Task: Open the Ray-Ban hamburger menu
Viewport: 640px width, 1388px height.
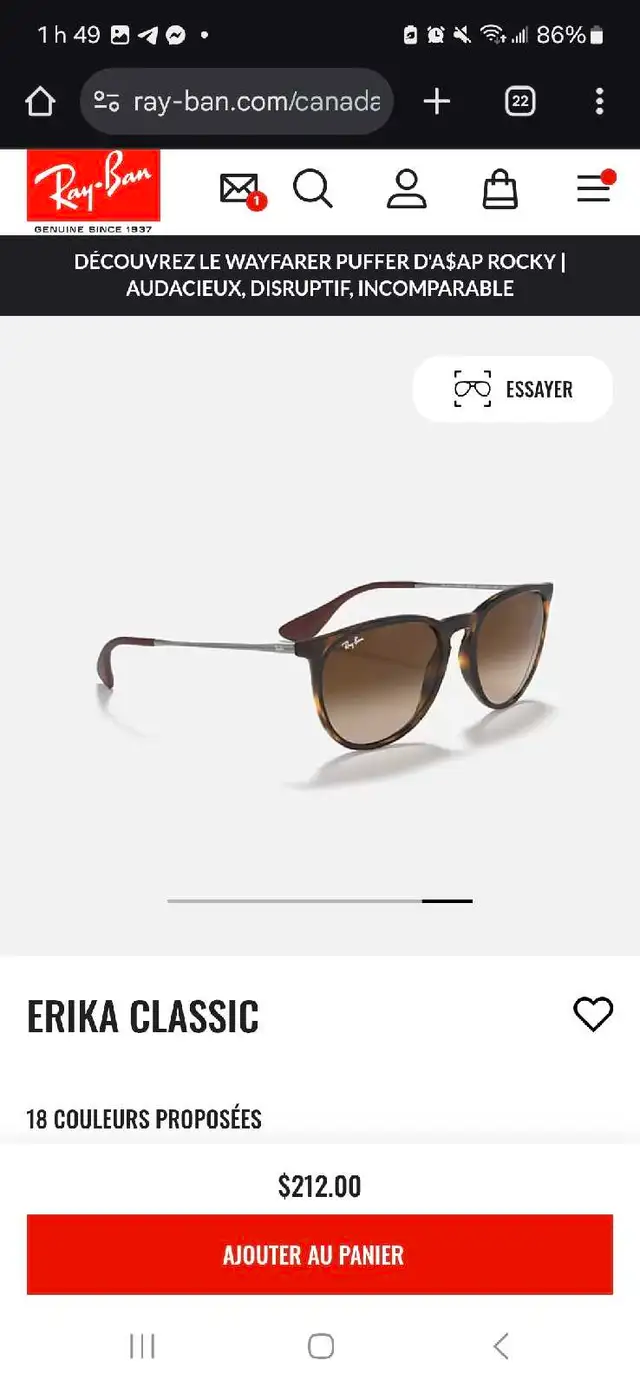Action: tap(595, 186)
